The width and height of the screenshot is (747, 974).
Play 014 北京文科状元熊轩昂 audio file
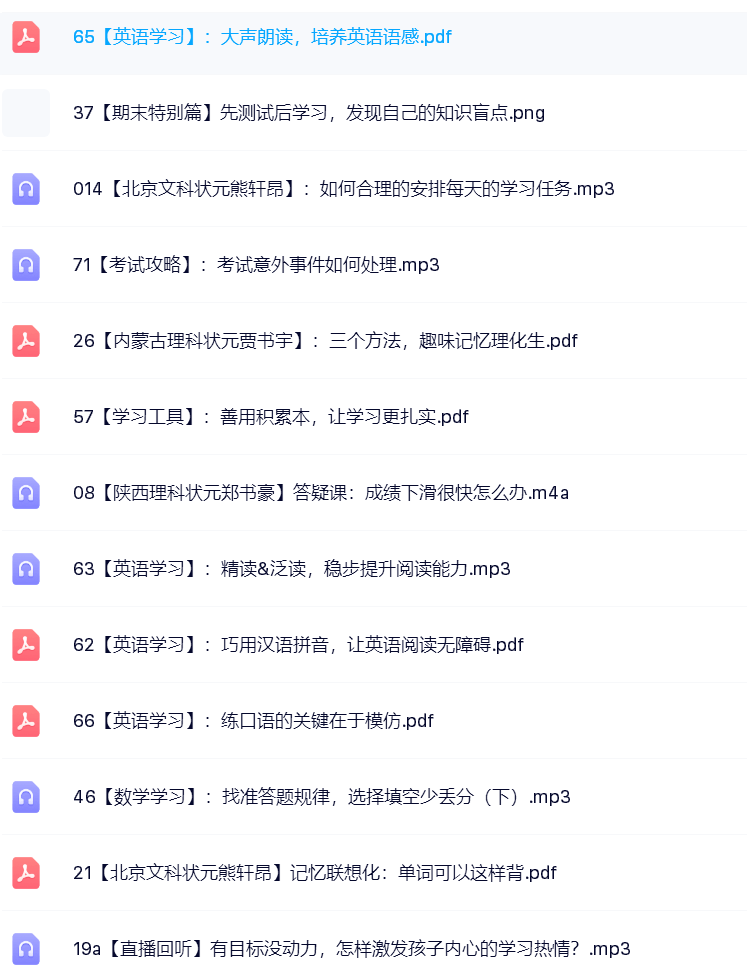pyautogui.click(x=343, y=189)
